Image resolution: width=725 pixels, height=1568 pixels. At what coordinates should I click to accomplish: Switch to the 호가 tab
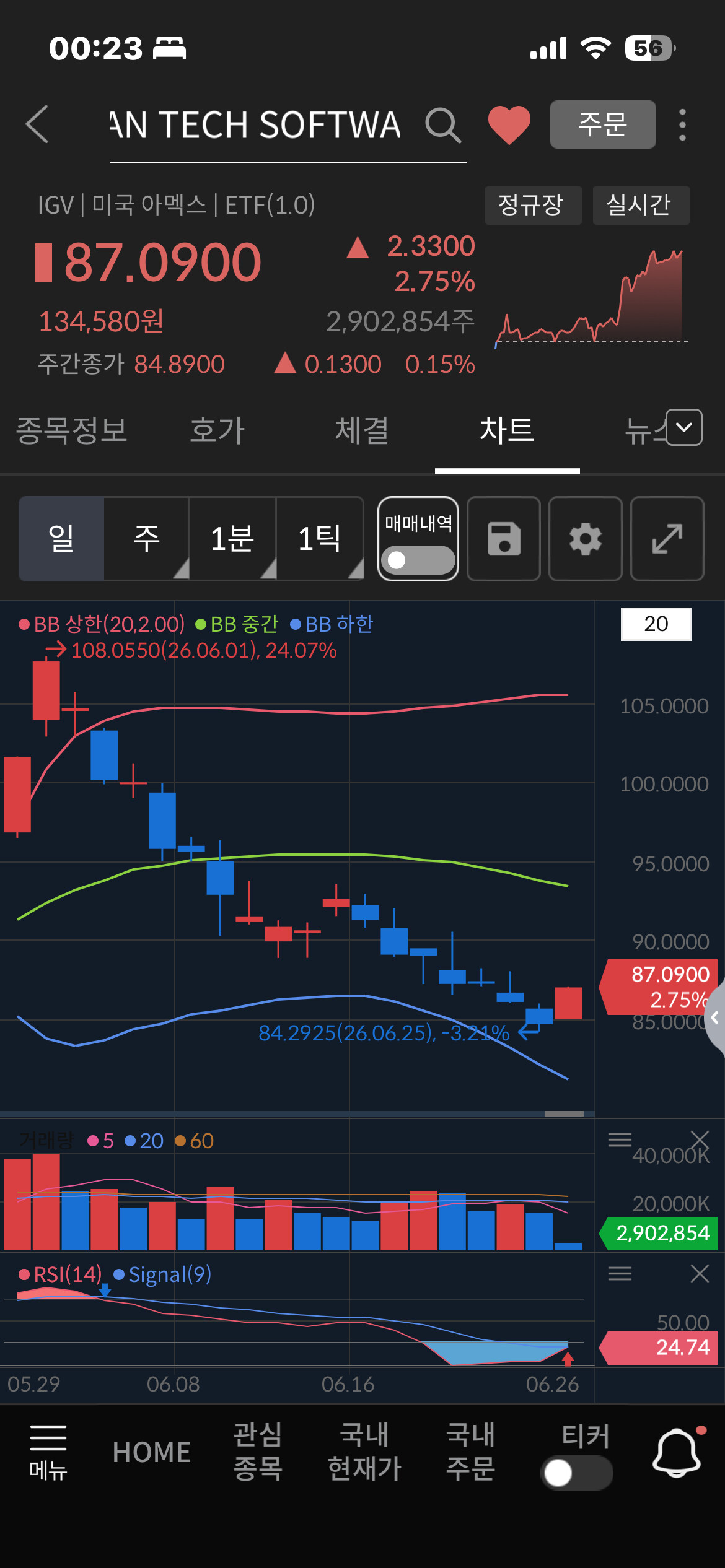(217, 430)
